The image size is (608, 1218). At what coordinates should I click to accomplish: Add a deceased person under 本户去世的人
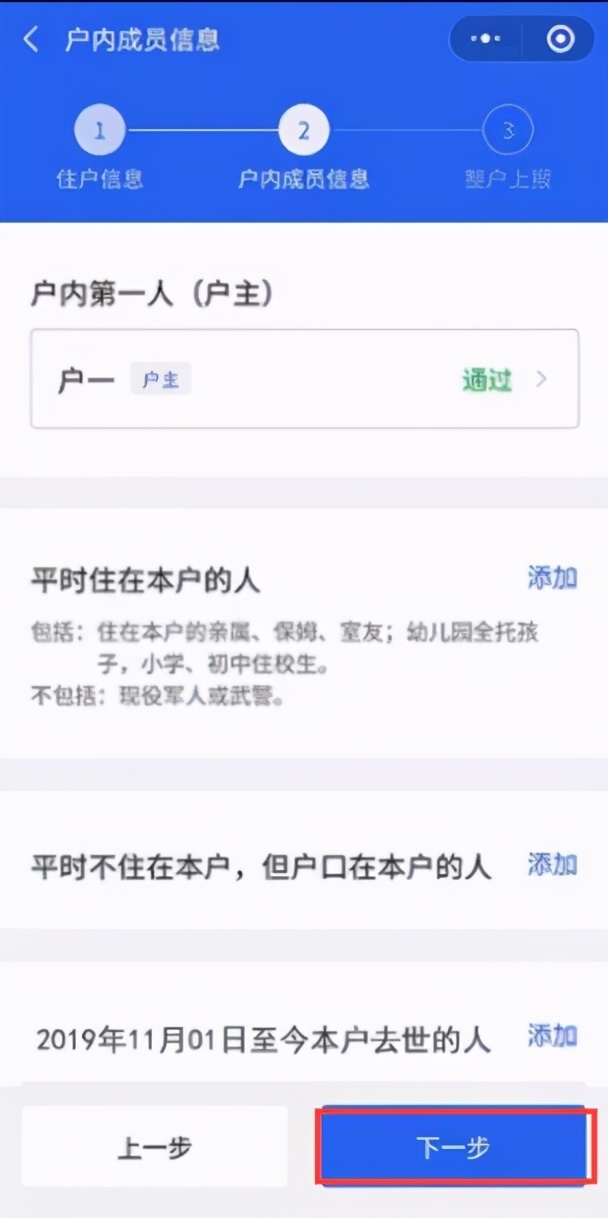(552, 1035)
